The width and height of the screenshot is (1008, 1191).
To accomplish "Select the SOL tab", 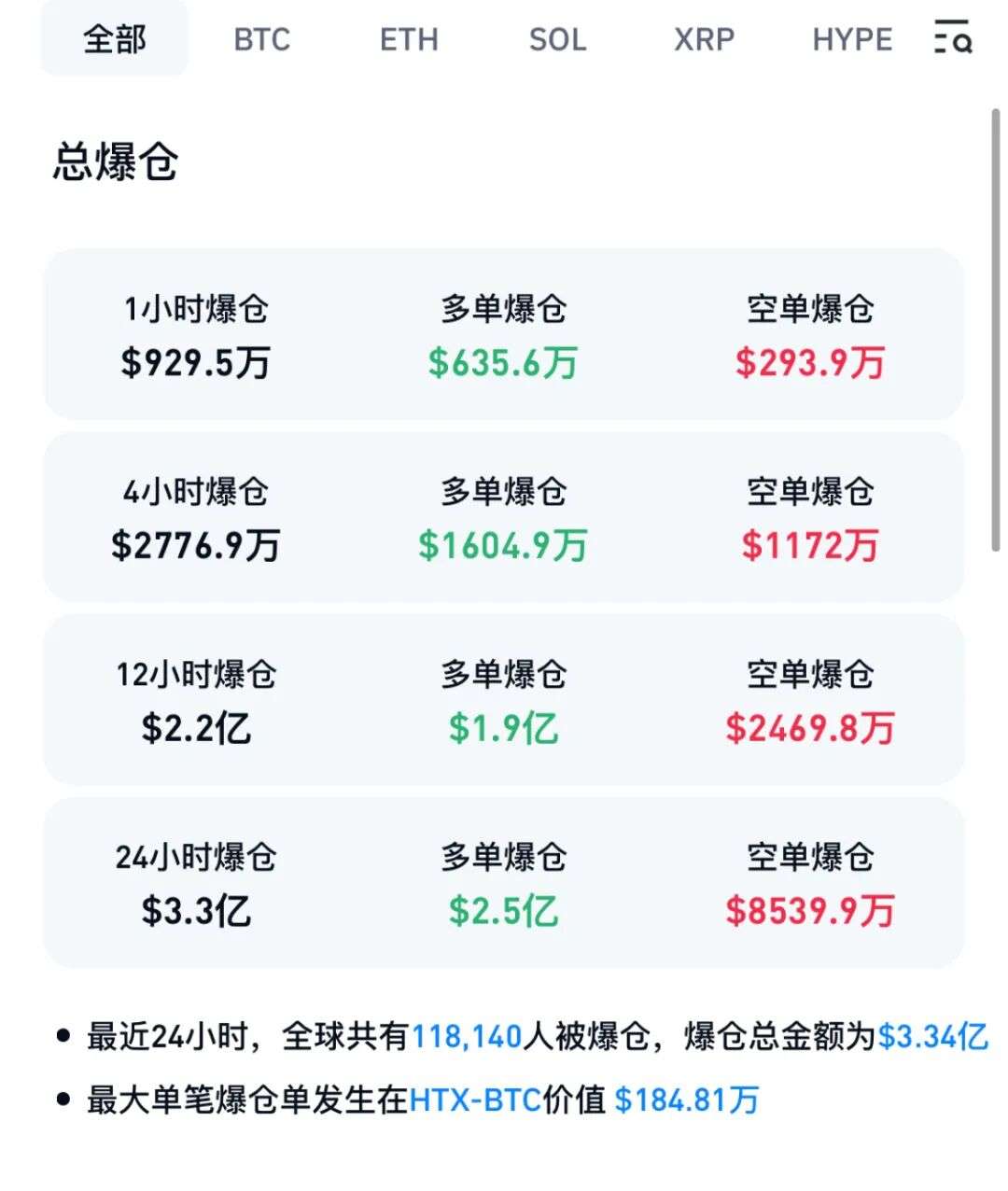I will tap(557, 39).
